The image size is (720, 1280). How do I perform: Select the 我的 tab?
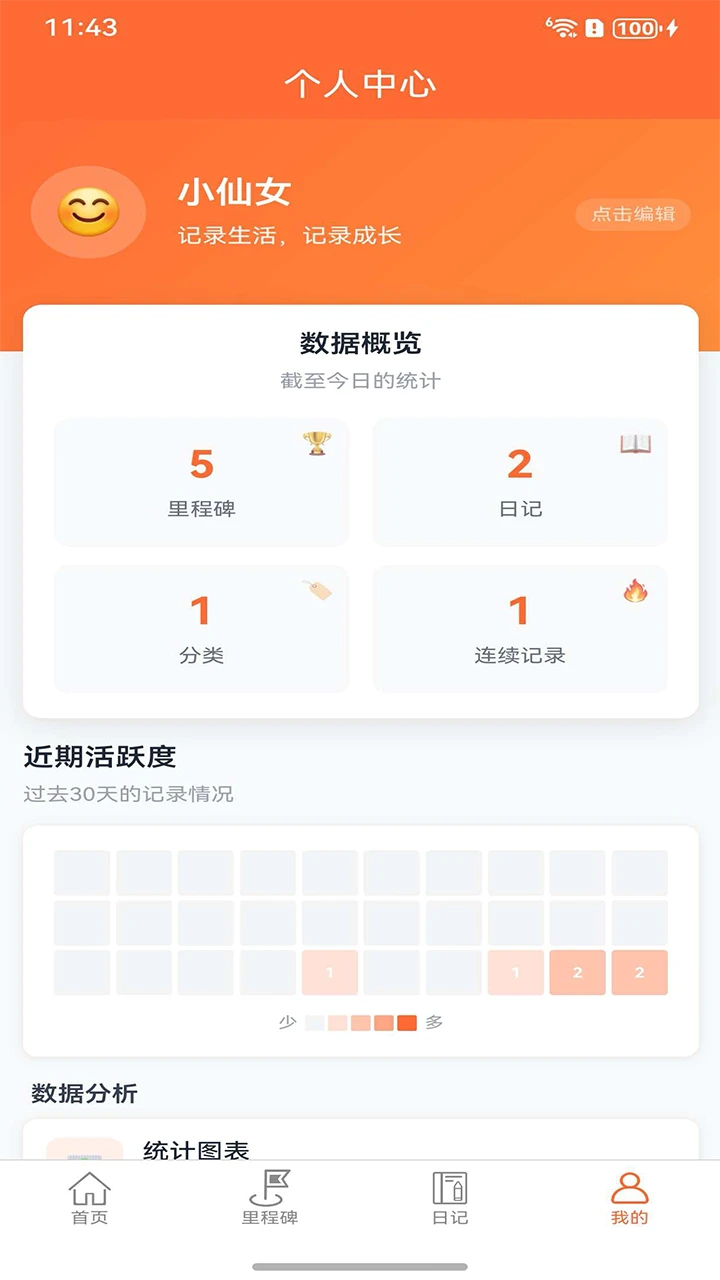point(630,1198)
